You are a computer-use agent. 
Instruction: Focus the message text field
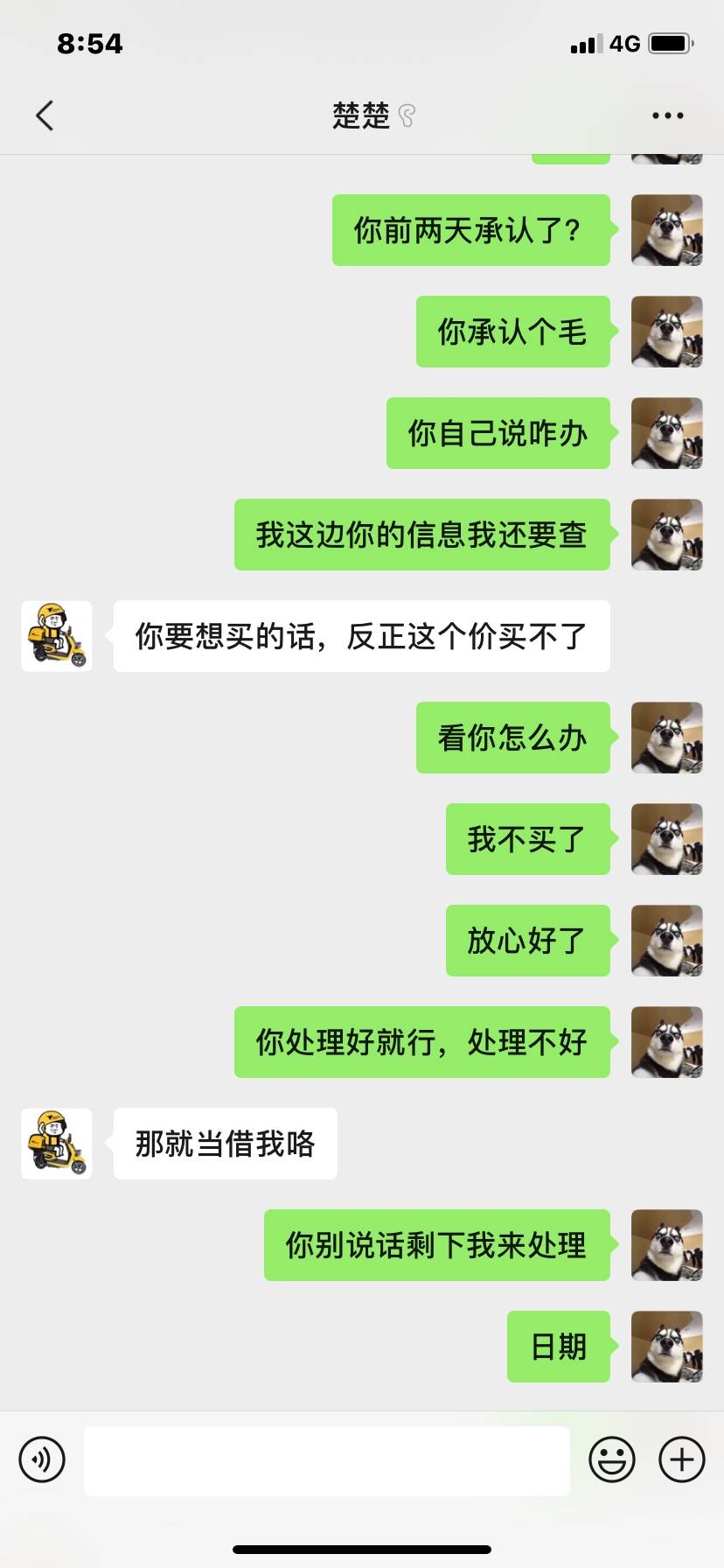point(326,1459)
